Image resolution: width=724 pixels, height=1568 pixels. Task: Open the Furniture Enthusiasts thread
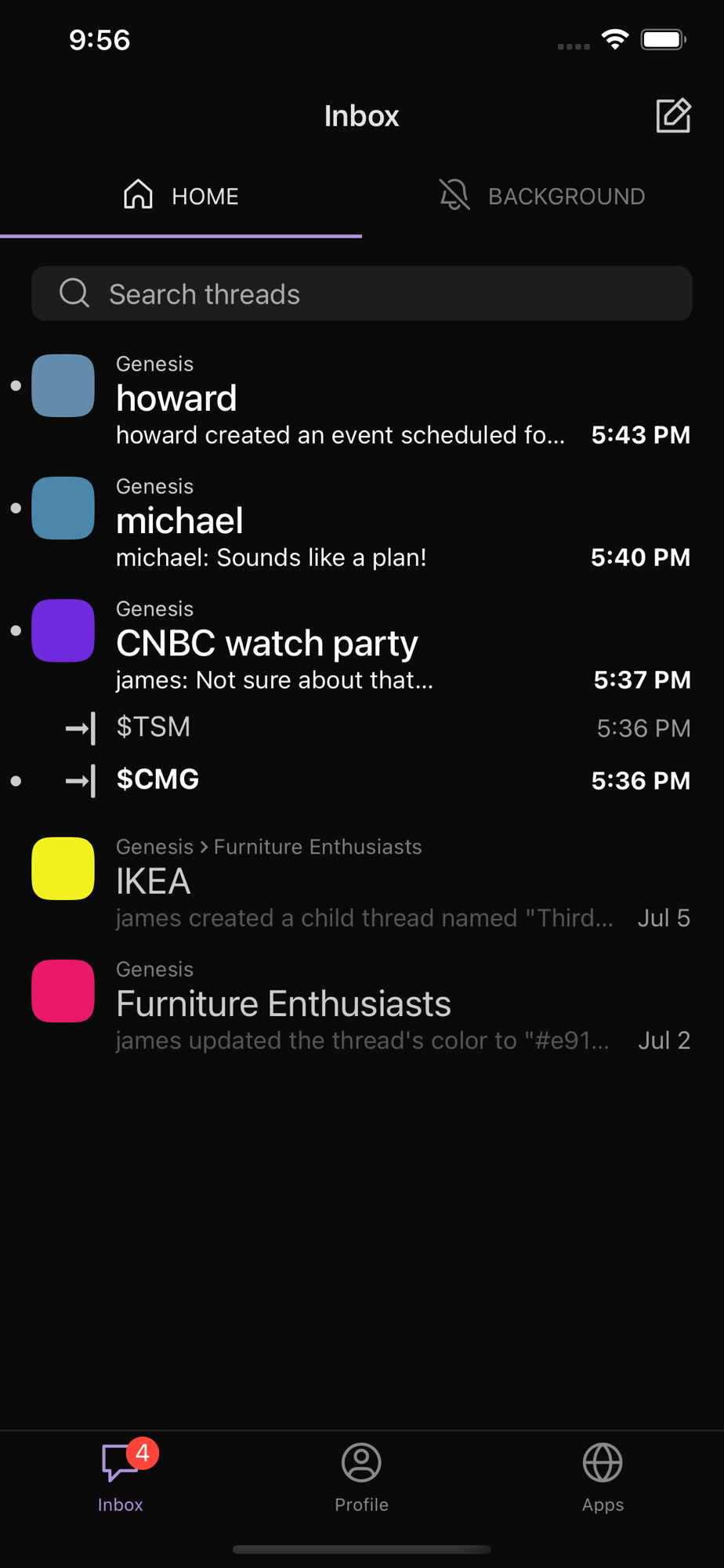click(x=360, y=1005)
